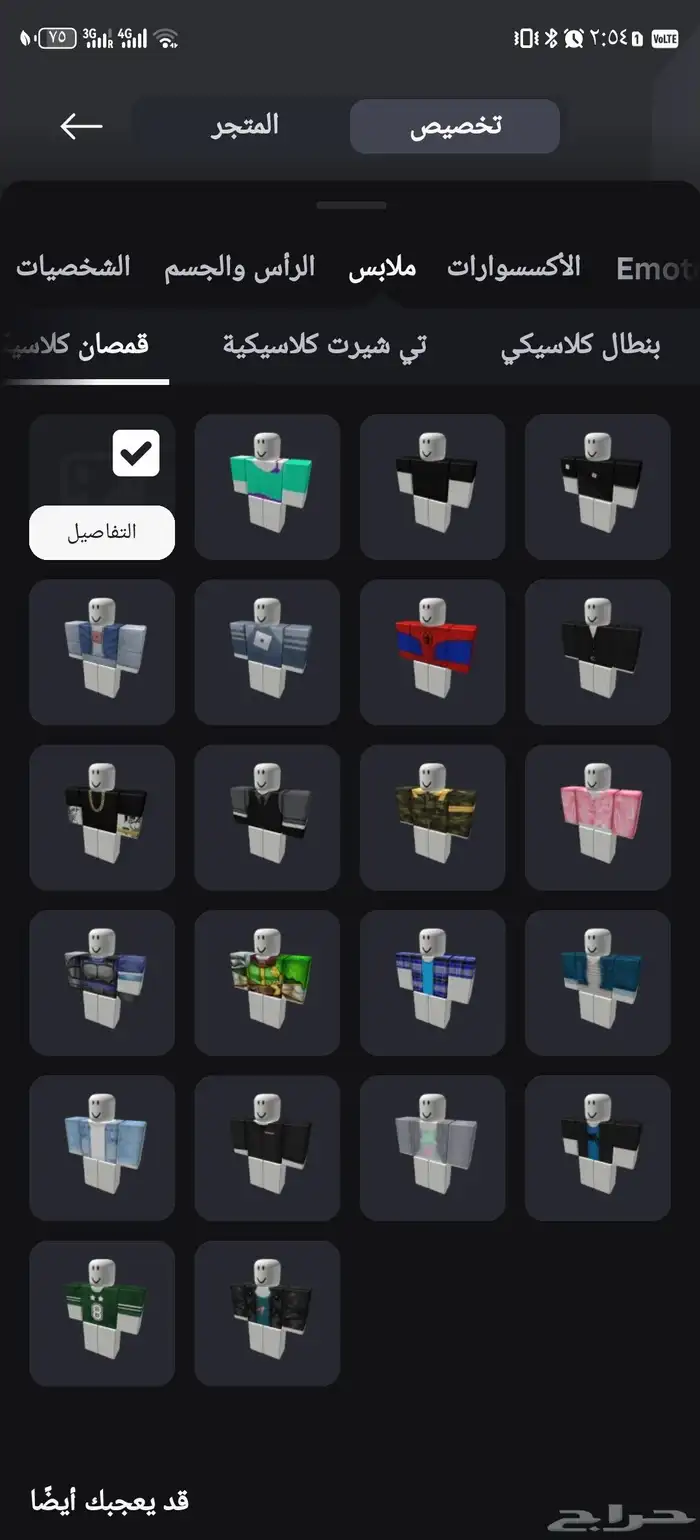Screen dimensions: 700x1540
Task: Select the black shirt with gold chain
Action: tap(102, 817)
